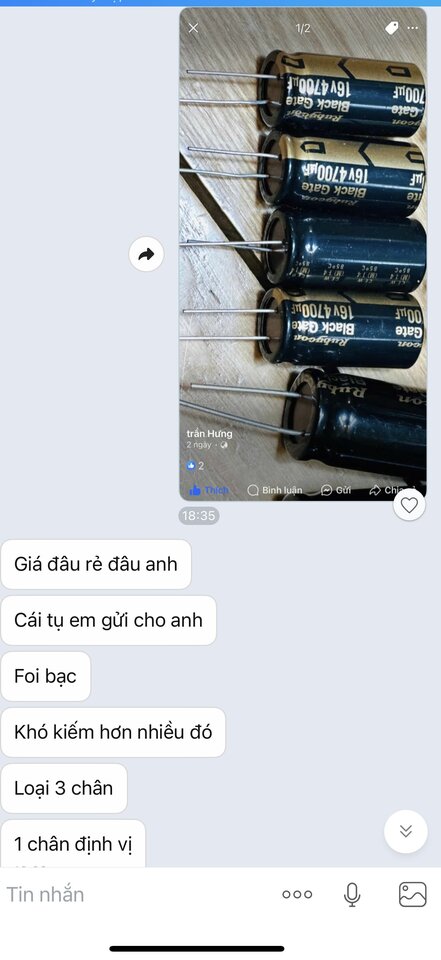Record a voice message with microphone

[352, 894]
